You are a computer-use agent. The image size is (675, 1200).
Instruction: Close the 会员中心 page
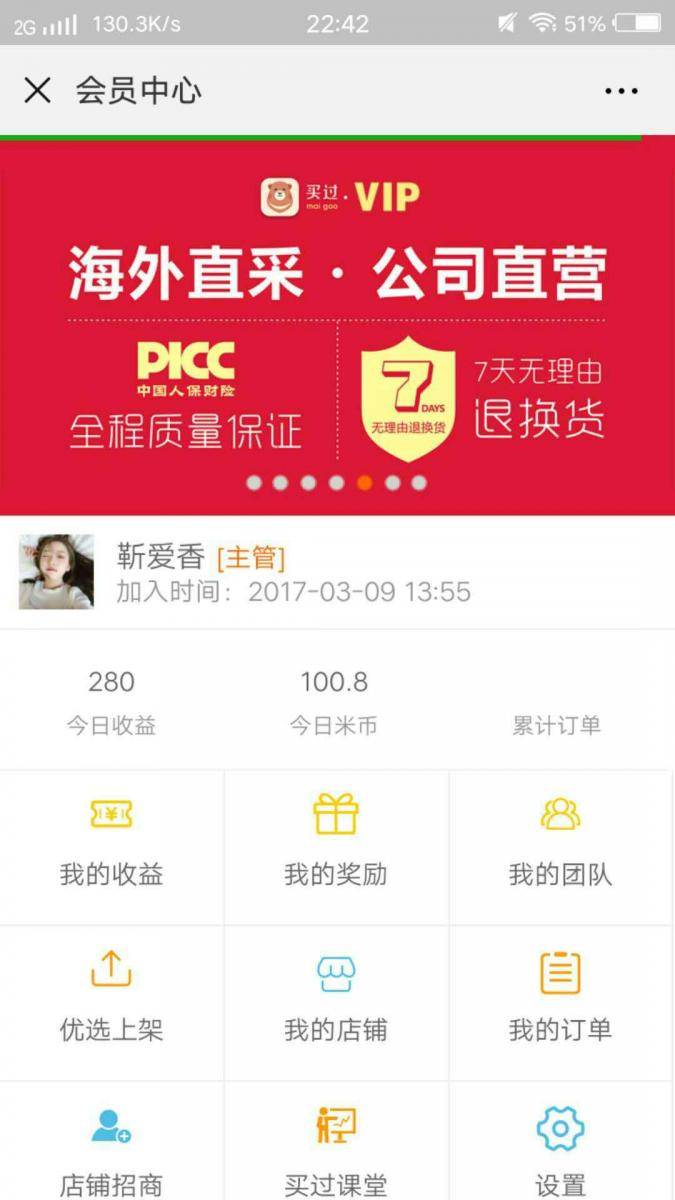coord(37,91)
